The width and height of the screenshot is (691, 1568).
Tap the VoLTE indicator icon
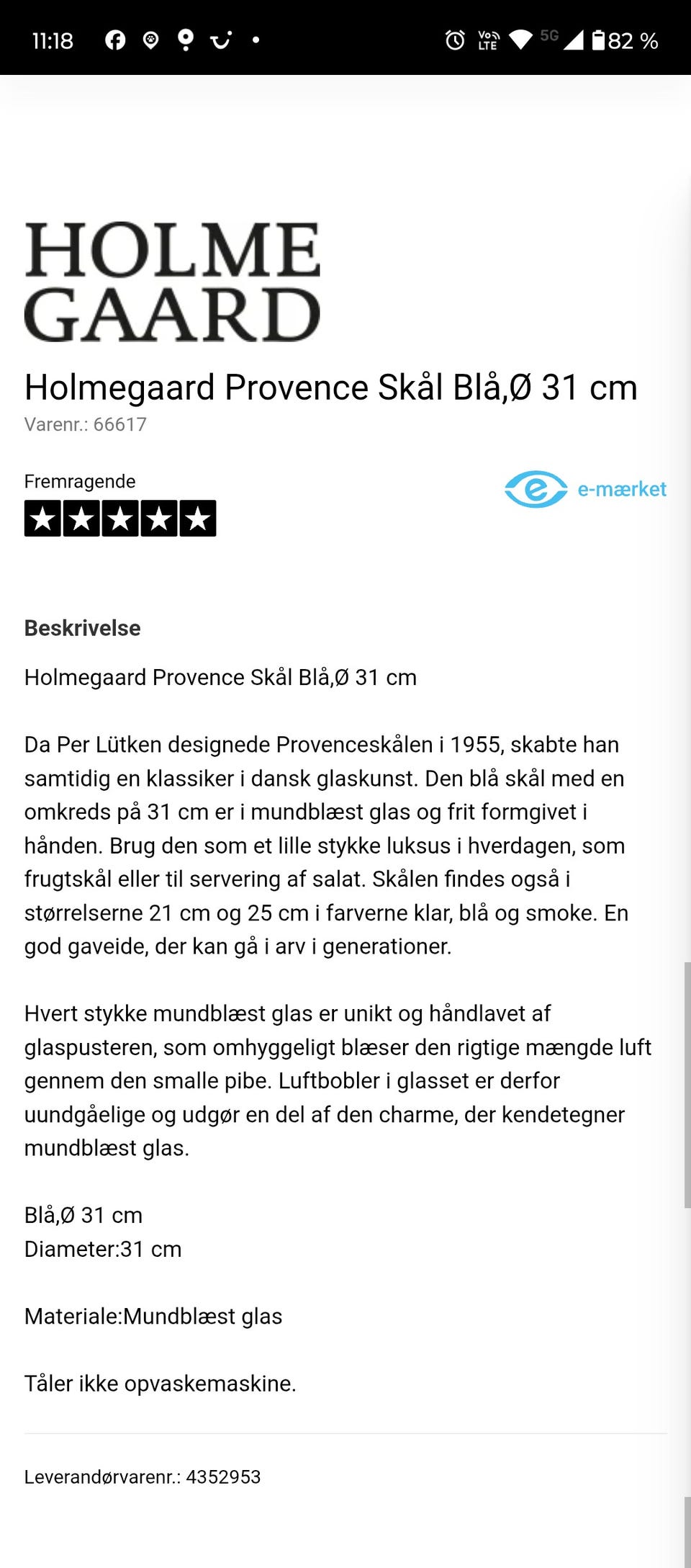tap(487, 41)
